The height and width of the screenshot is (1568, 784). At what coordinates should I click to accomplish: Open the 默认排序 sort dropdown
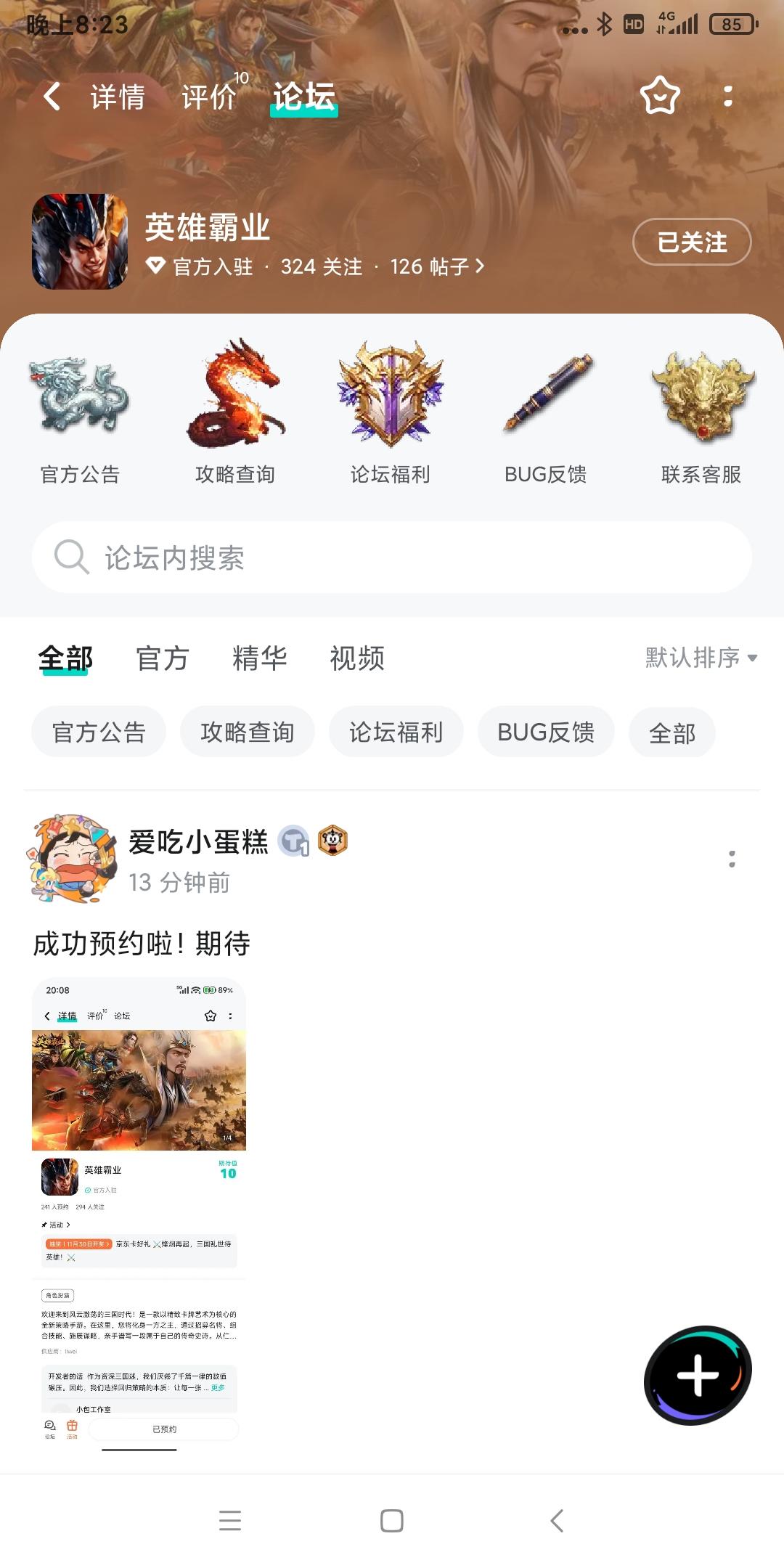pos(699,658)
